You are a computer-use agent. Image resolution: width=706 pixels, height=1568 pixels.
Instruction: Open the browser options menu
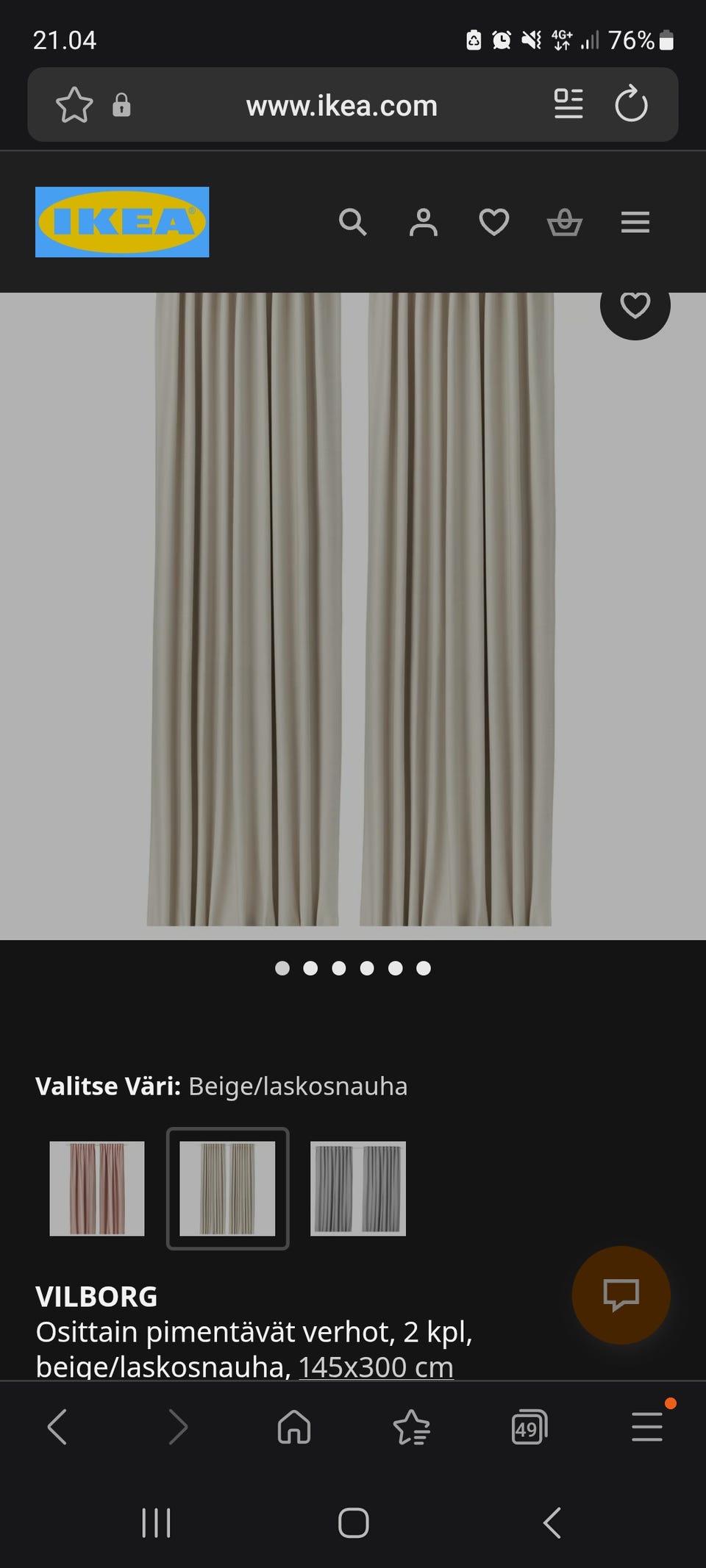pyautogui.click(x=646, y=1428)
